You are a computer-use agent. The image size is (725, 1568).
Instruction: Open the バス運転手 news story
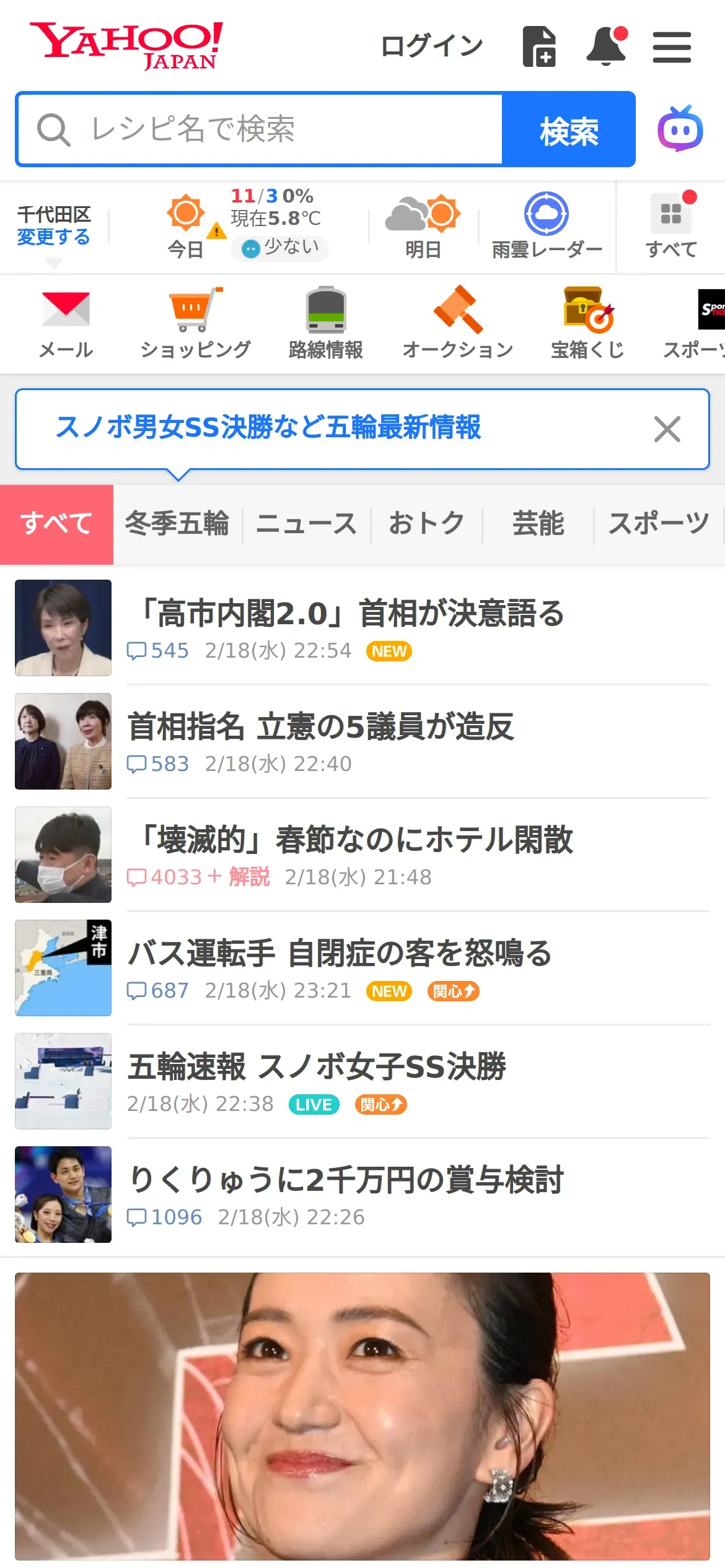click(340, 954)
